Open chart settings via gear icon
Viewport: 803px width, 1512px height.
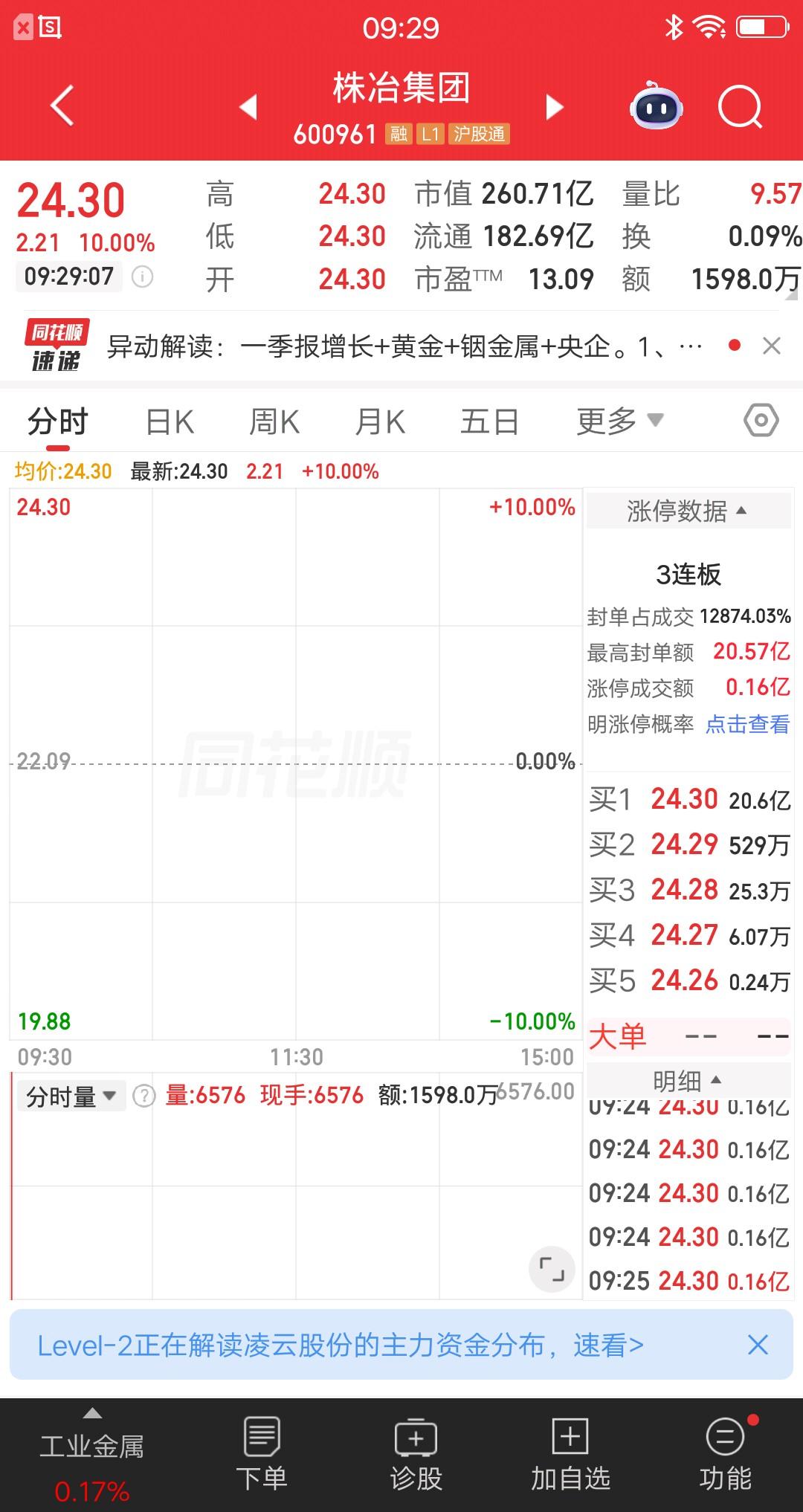point(758,420)
